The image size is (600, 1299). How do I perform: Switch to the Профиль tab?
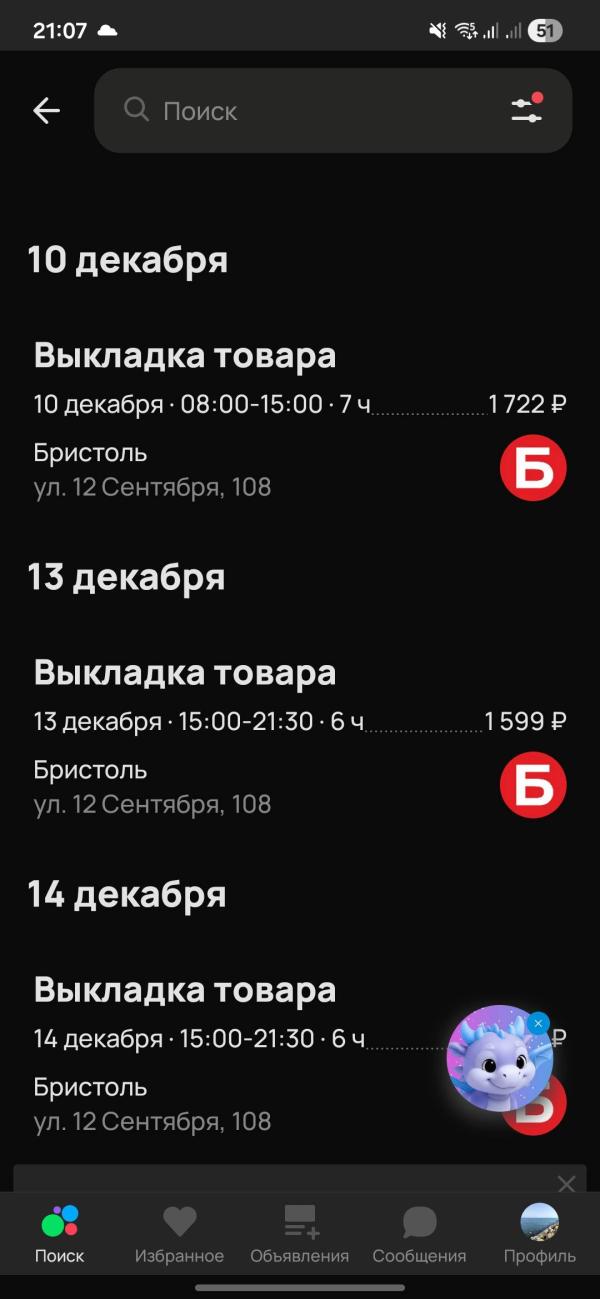click(x=539, y=1235)
